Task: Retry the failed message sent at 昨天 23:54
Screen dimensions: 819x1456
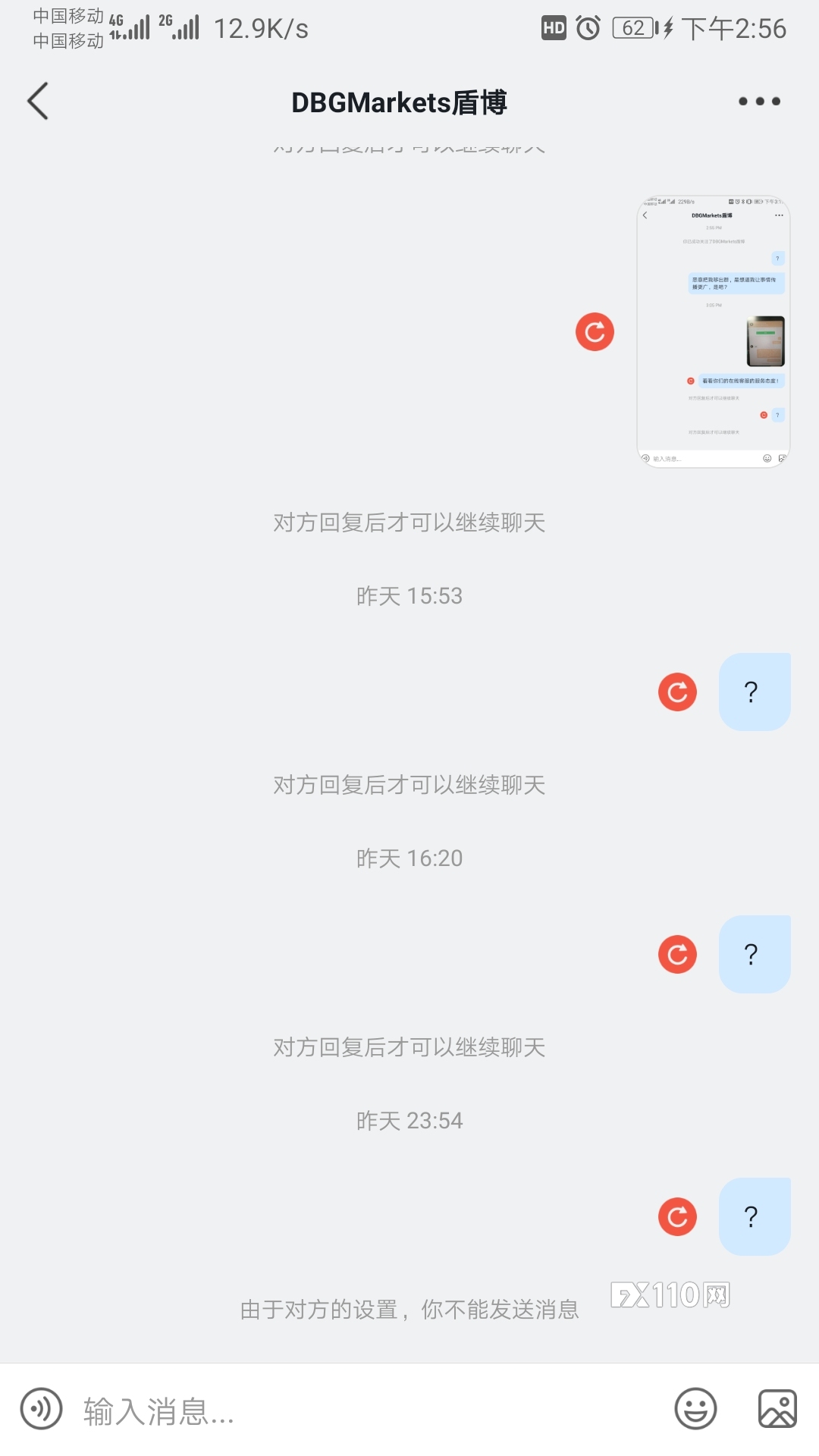Action: pos(677,1216)
